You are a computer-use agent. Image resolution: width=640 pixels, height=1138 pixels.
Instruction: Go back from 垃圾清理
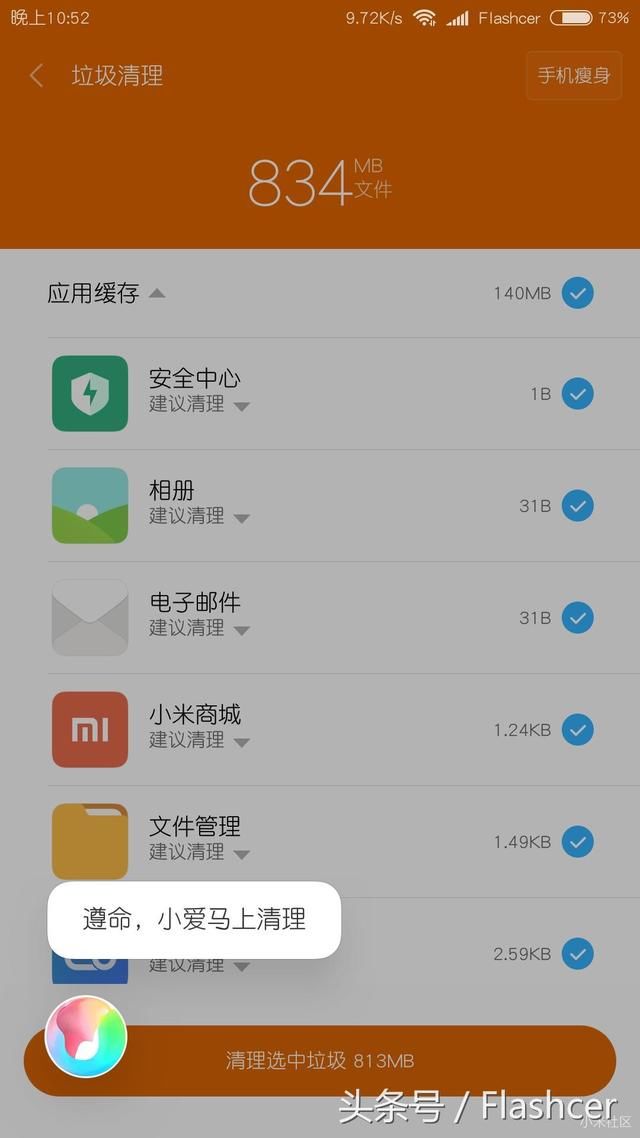[x=37, y=76]
